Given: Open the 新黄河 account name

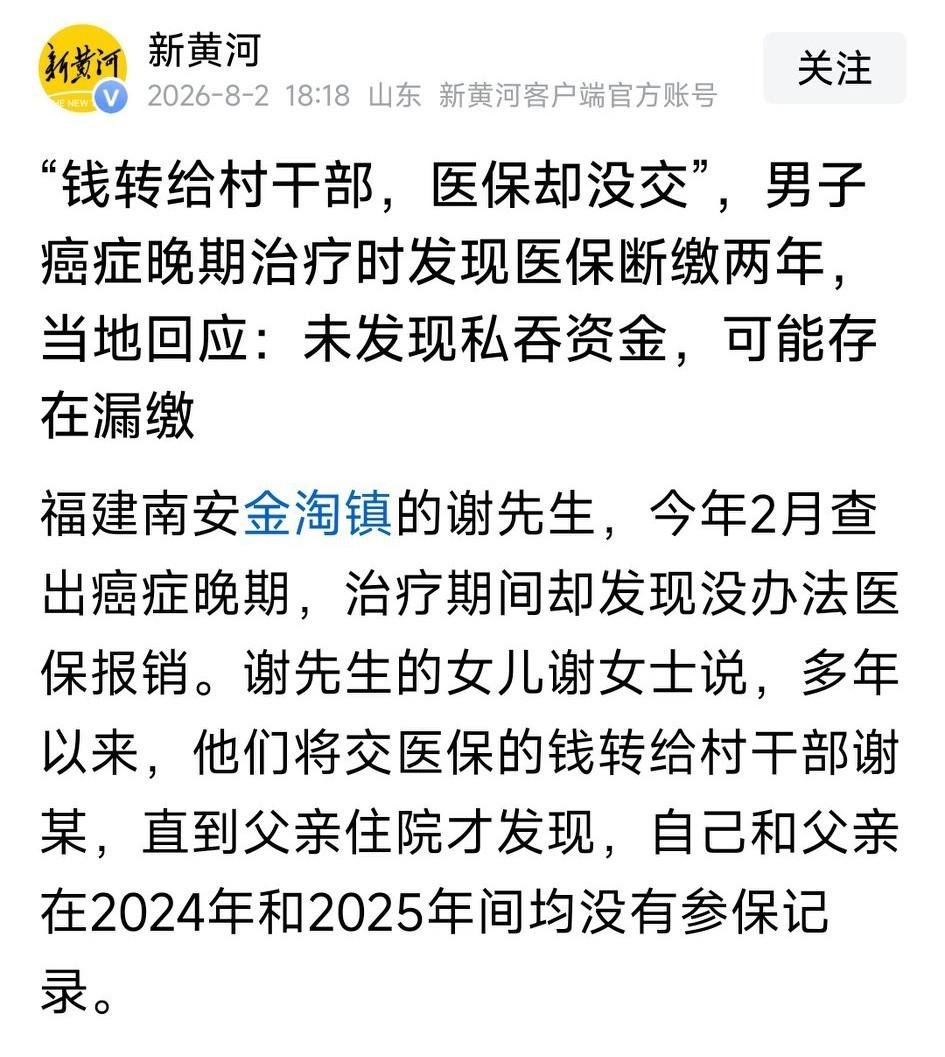Looking at the screenshot, I should click(x=204, y=50).
